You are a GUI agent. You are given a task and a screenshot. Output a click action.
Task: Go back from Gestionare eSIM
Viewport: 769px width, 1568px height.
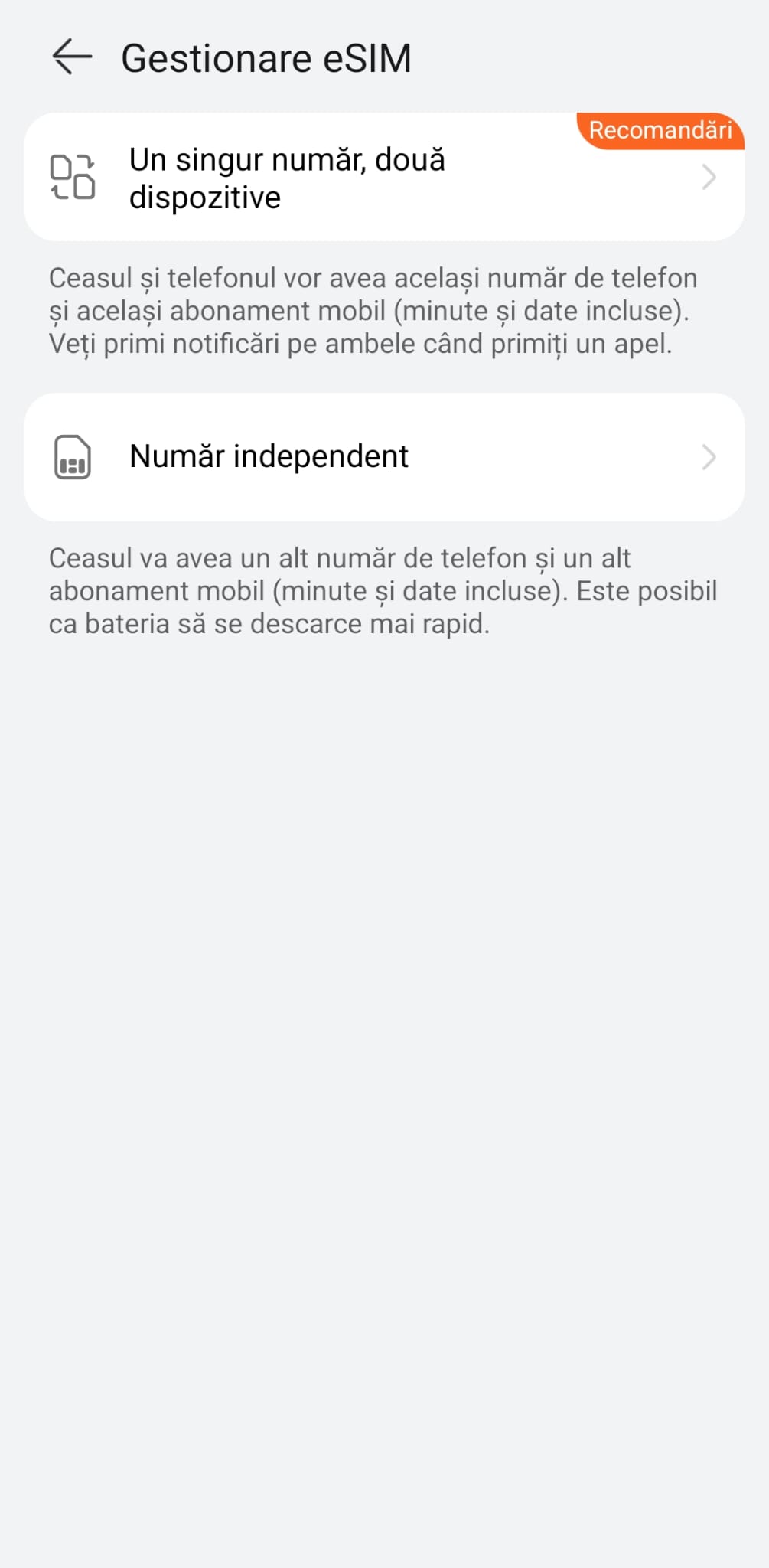(72, 57)
